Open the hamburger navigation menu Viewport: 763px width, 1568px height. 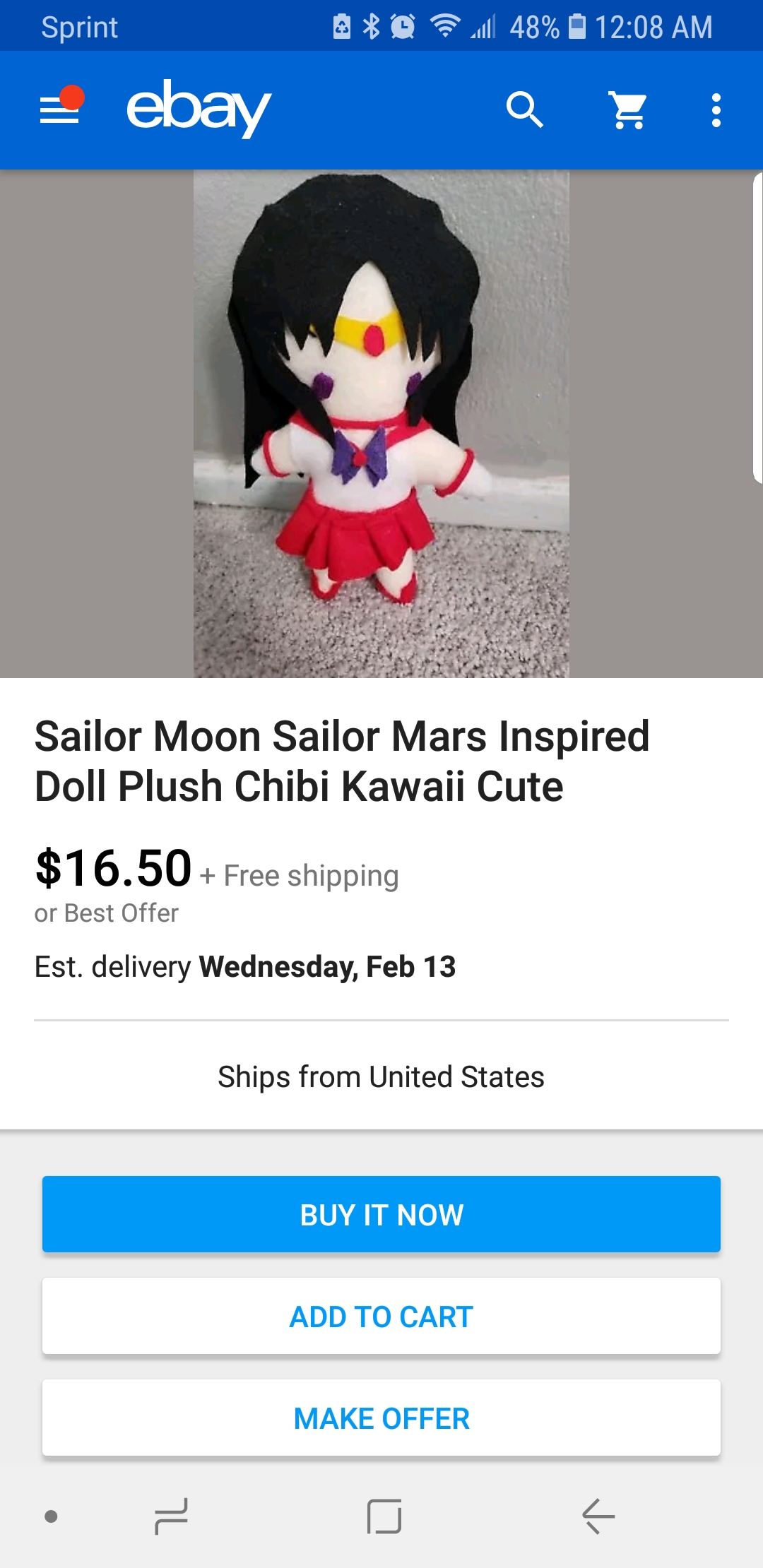(x=60, y=110)
